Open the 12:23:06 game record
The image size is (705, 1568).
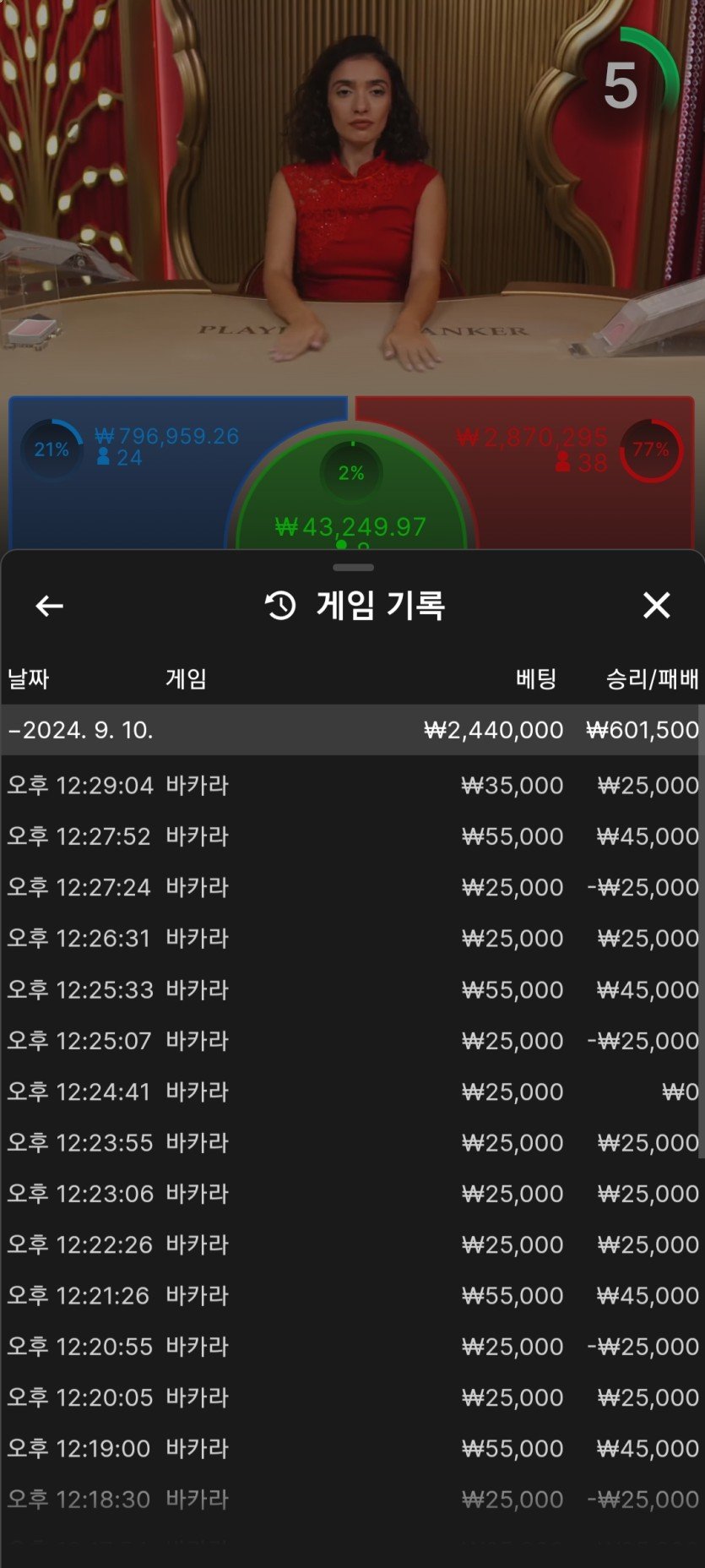tap(352, 1194)
